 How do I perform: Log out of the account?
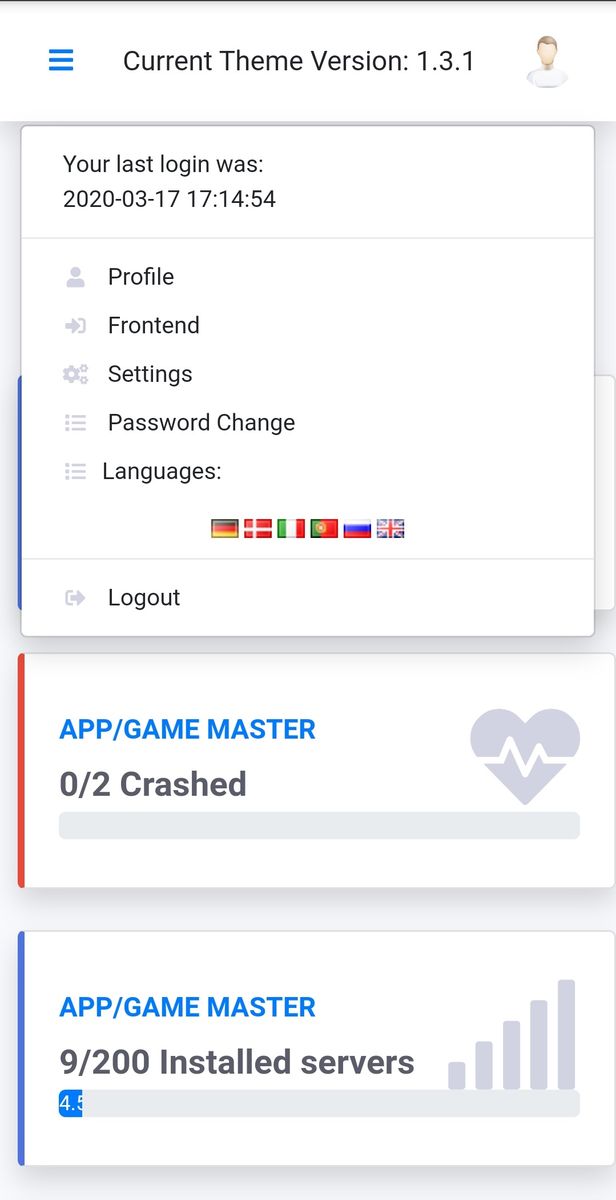(x=143, y=598)
